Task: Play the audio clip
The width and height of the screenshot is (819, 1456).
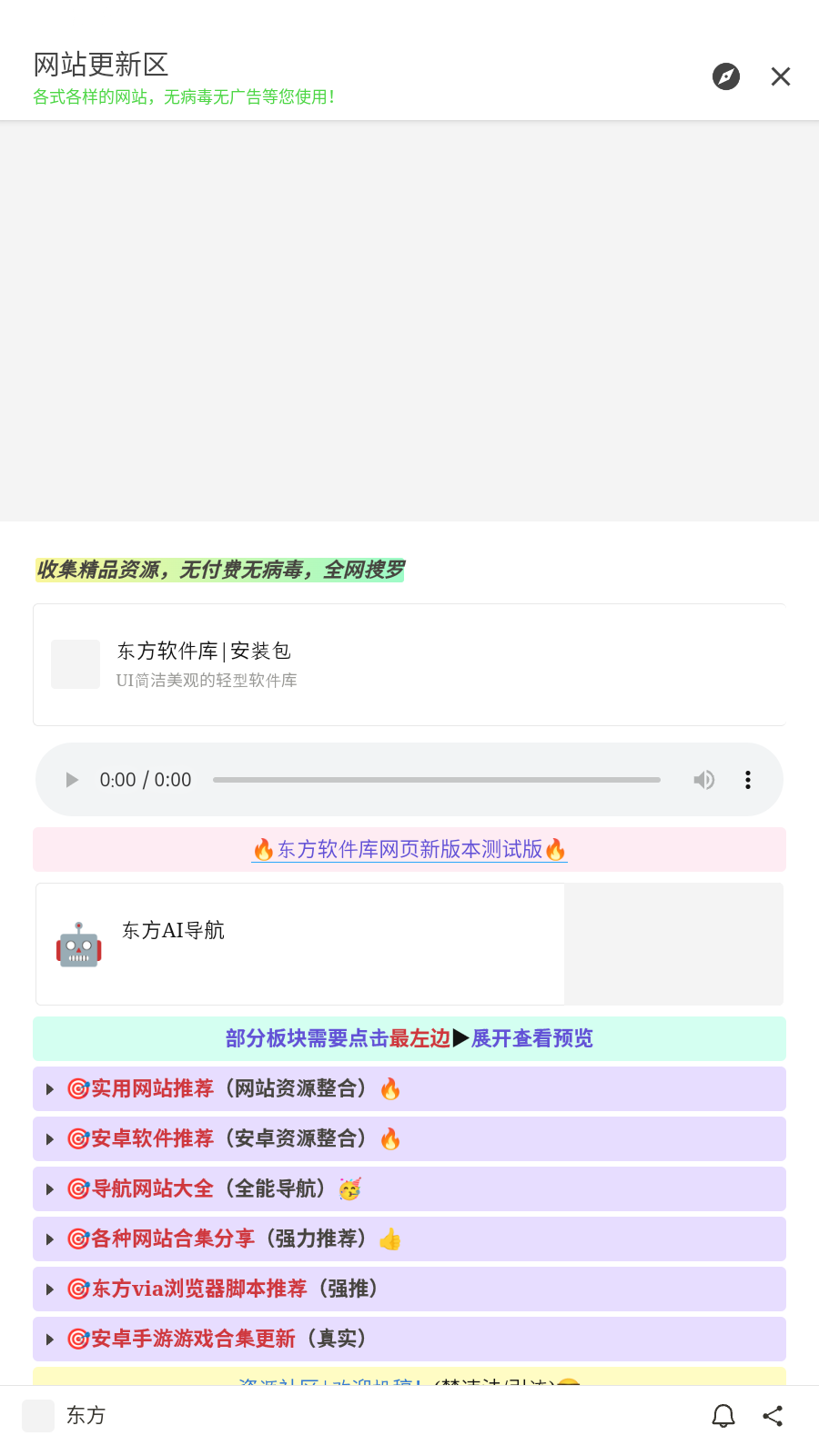Action: point(72,780)
